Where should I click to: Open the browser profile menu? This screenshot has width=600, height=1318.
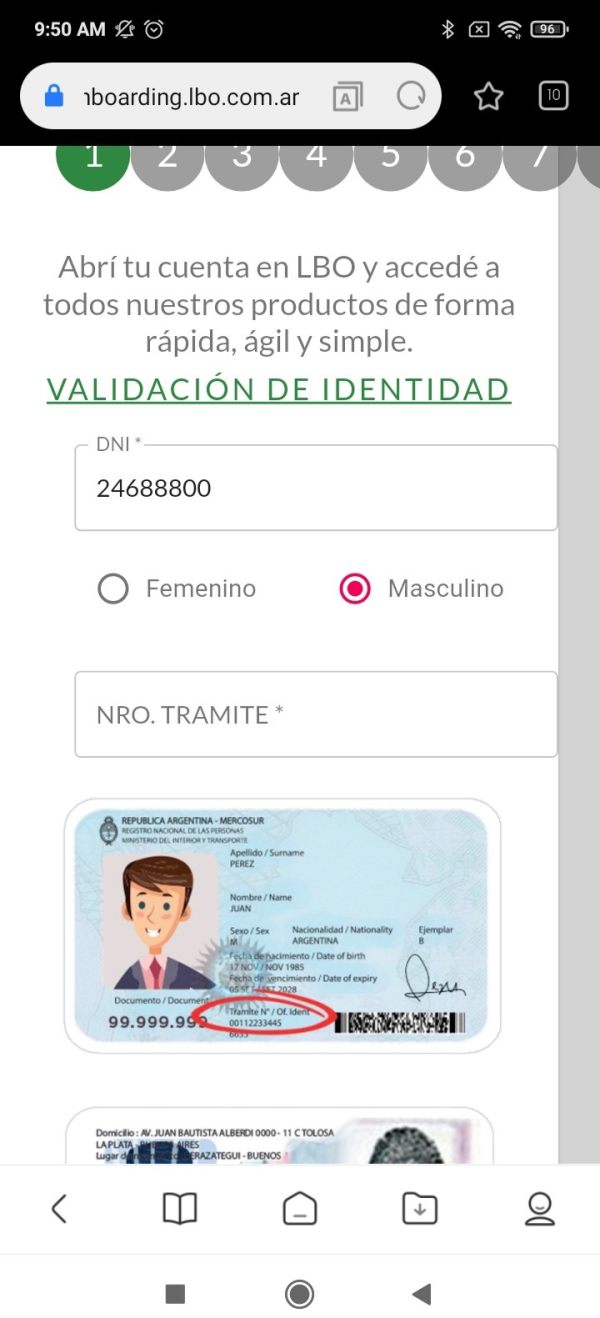(x=540, y=1209)
